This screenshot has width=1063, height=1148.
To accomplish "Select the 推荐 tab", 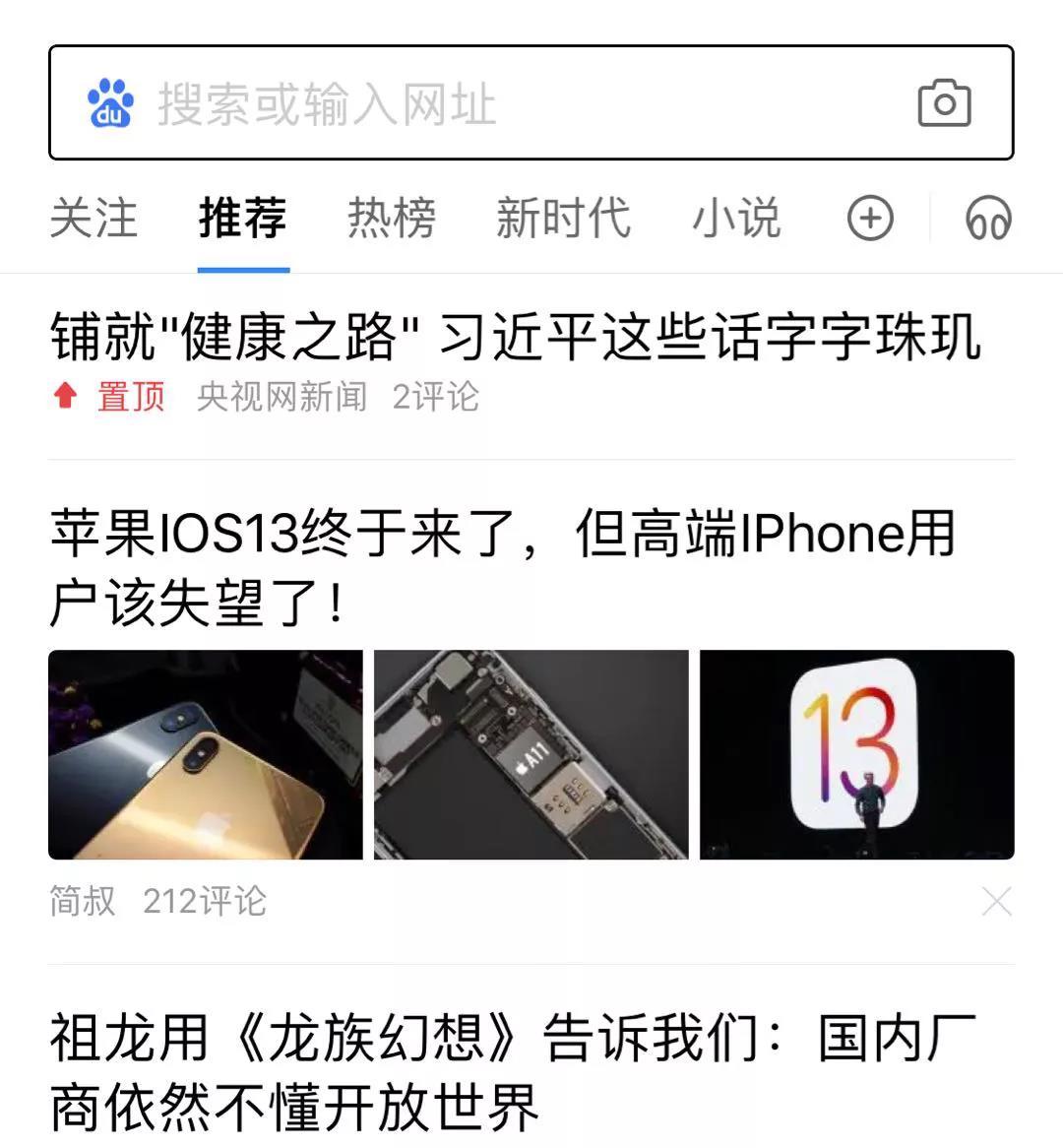I will [x=243, y=218].
